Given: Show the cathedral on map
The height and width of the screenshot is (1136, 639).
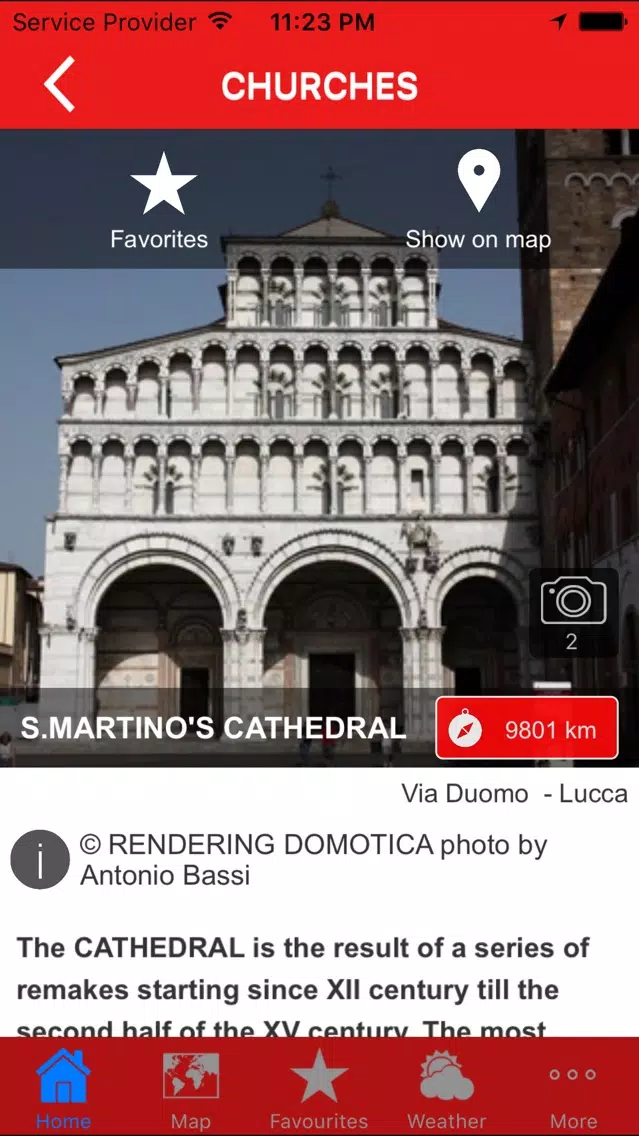Looking at the screenshot, I should point(478,199).
